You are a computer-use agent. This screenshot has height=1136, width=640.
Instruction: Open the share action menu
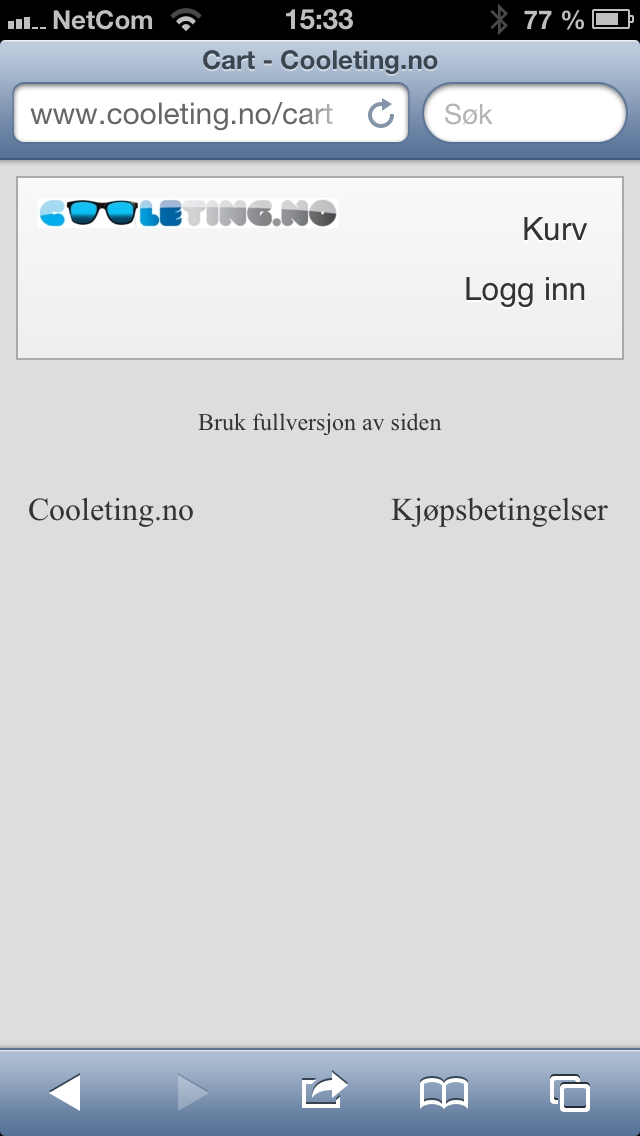pyautogui.click(x=323, y=1092)
